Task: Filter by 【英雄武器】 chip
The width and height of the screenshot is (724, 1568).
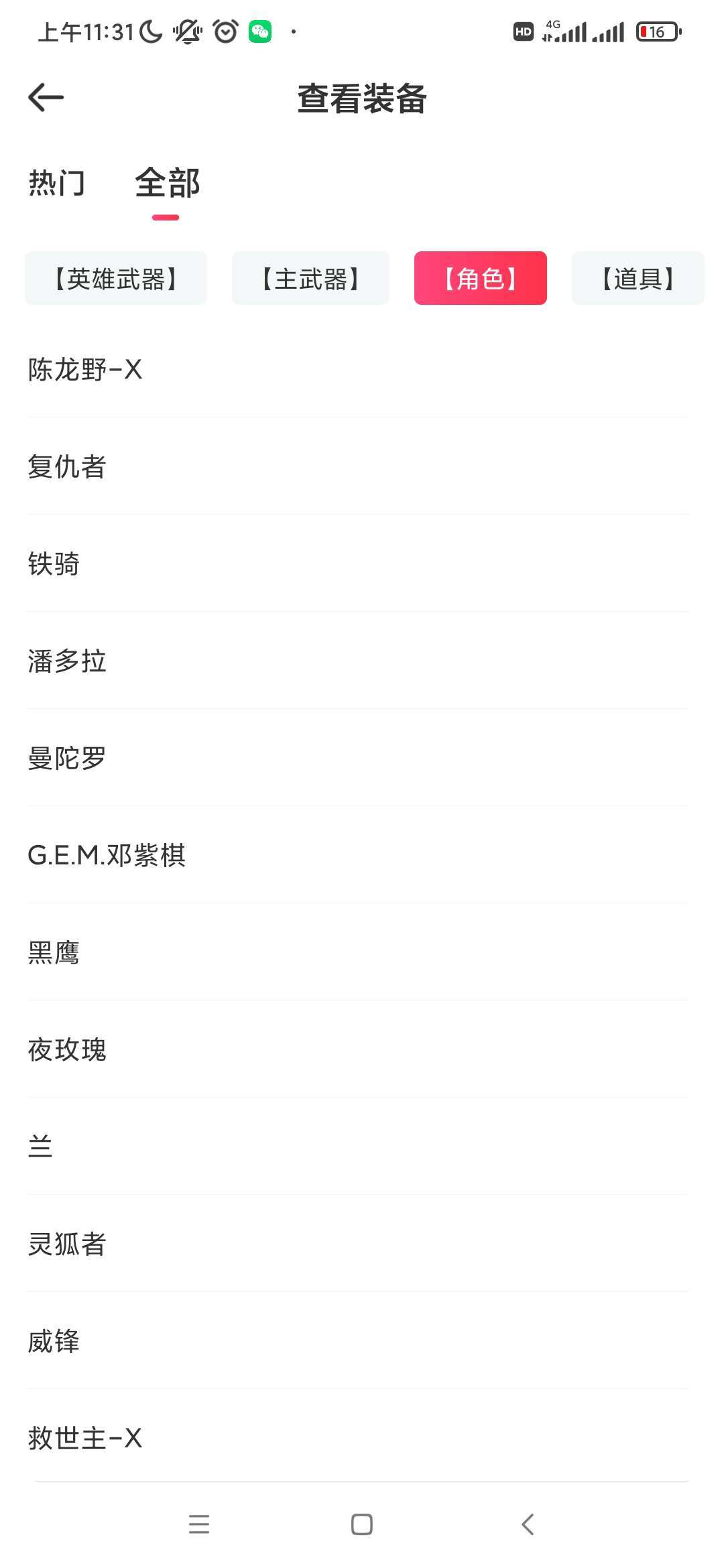Action: point(116,278)
